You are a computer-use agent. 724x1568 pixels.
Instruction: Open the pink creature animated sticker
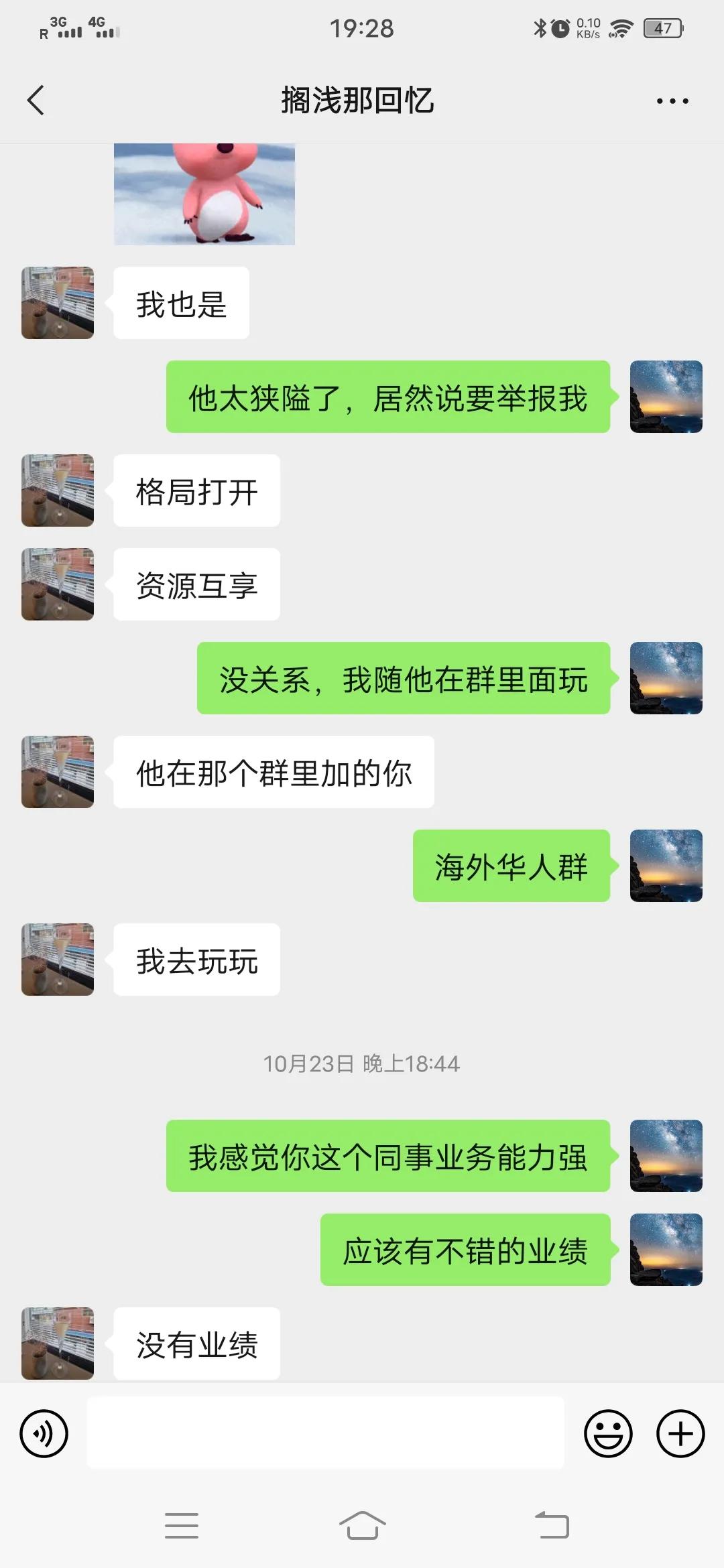click(x=204, y=194)
